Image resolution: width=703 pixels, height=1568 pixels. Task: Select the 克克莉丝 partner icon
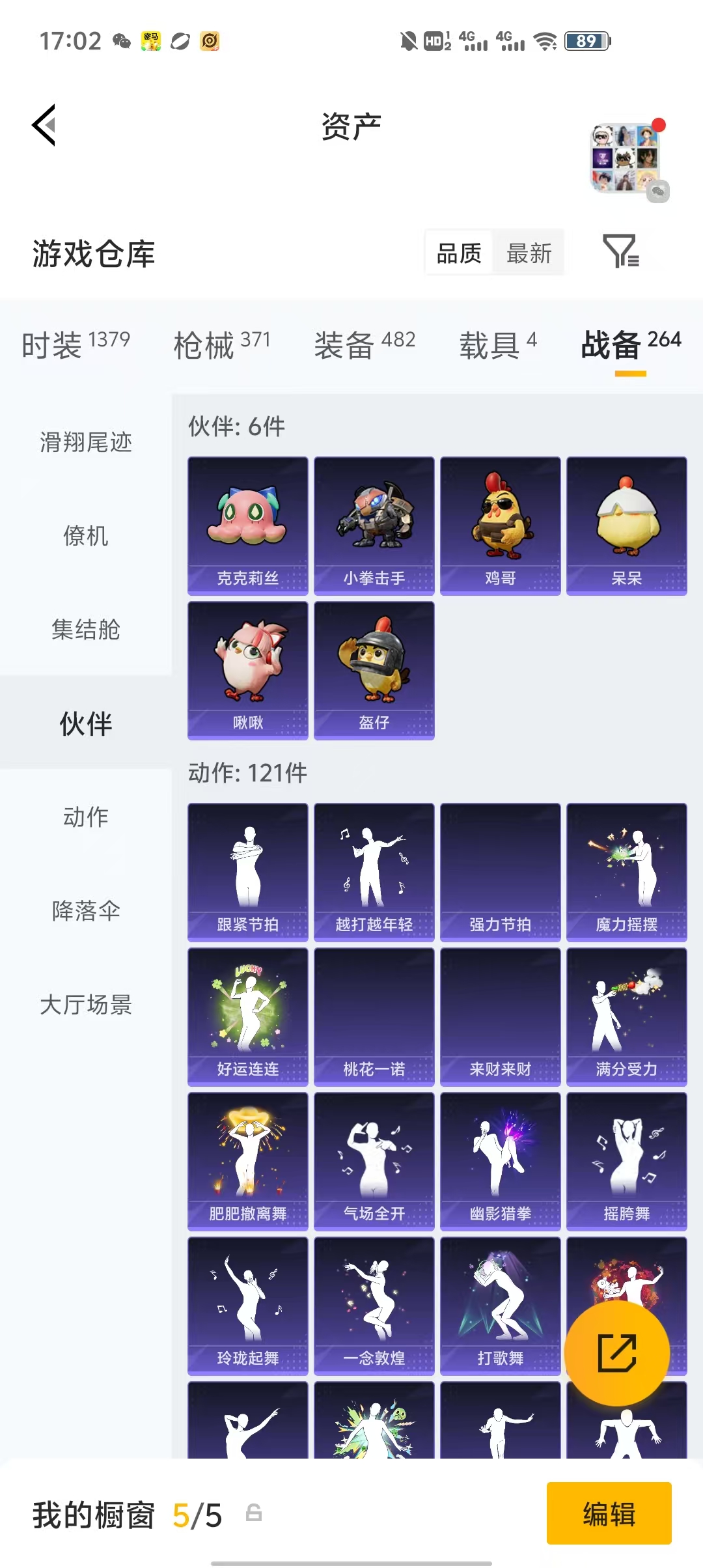[x=247, y=525]
